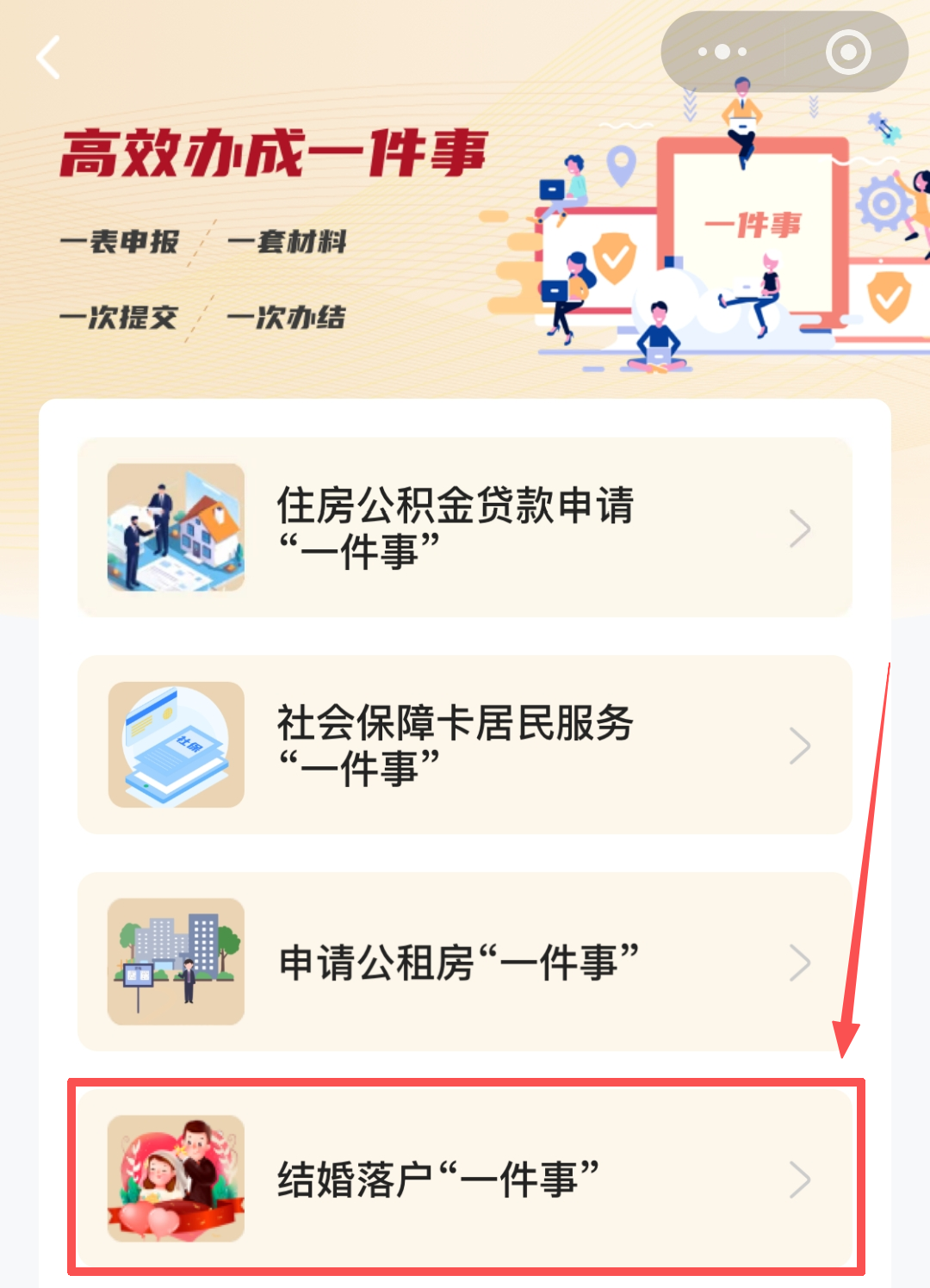The image size is (930, 1288).
Task: Open 结婚落户“一件事”
Action: click(x=465, y=1179)
